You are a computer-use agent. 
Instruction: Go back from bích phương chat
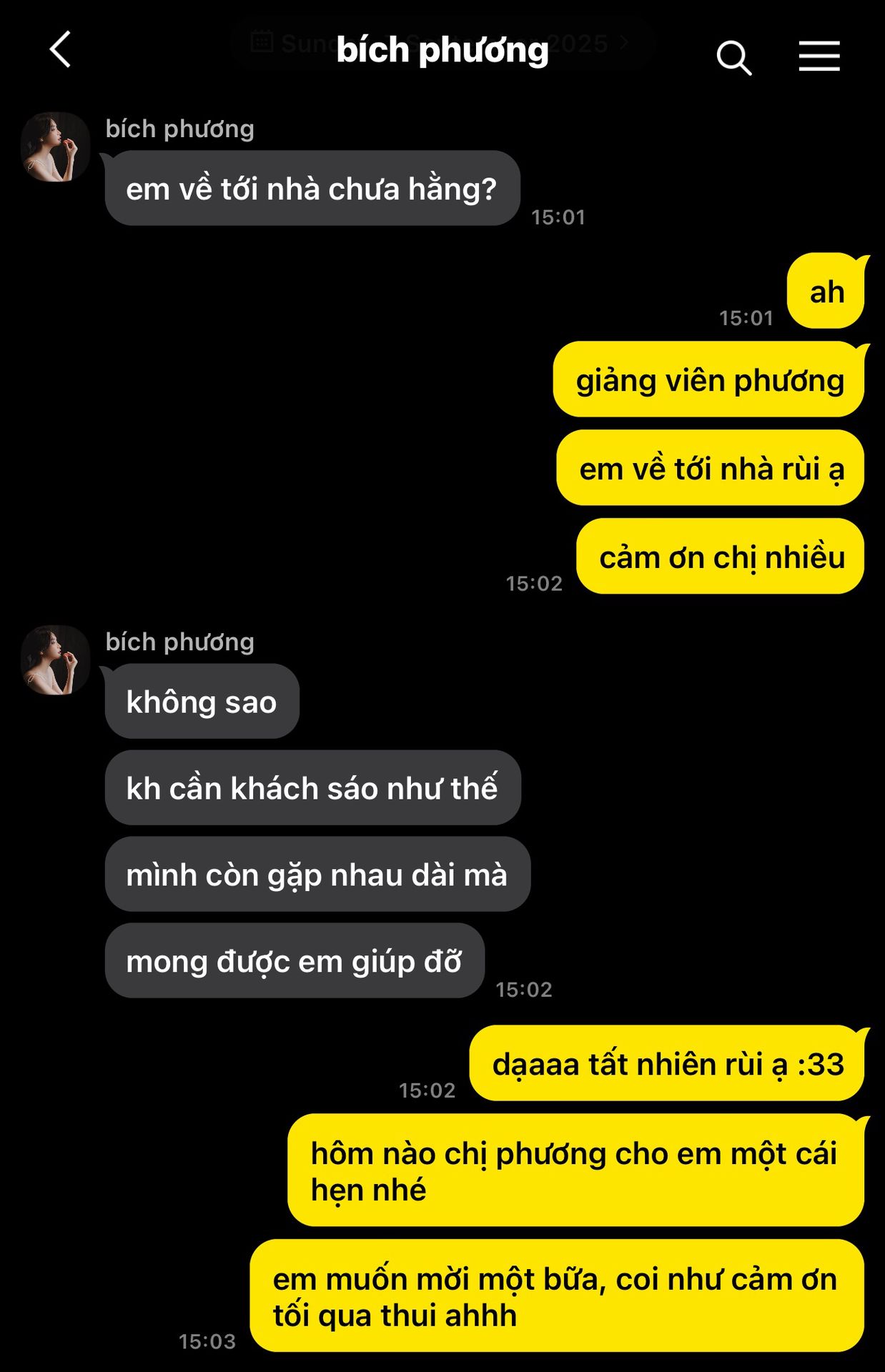pos(61,50)
